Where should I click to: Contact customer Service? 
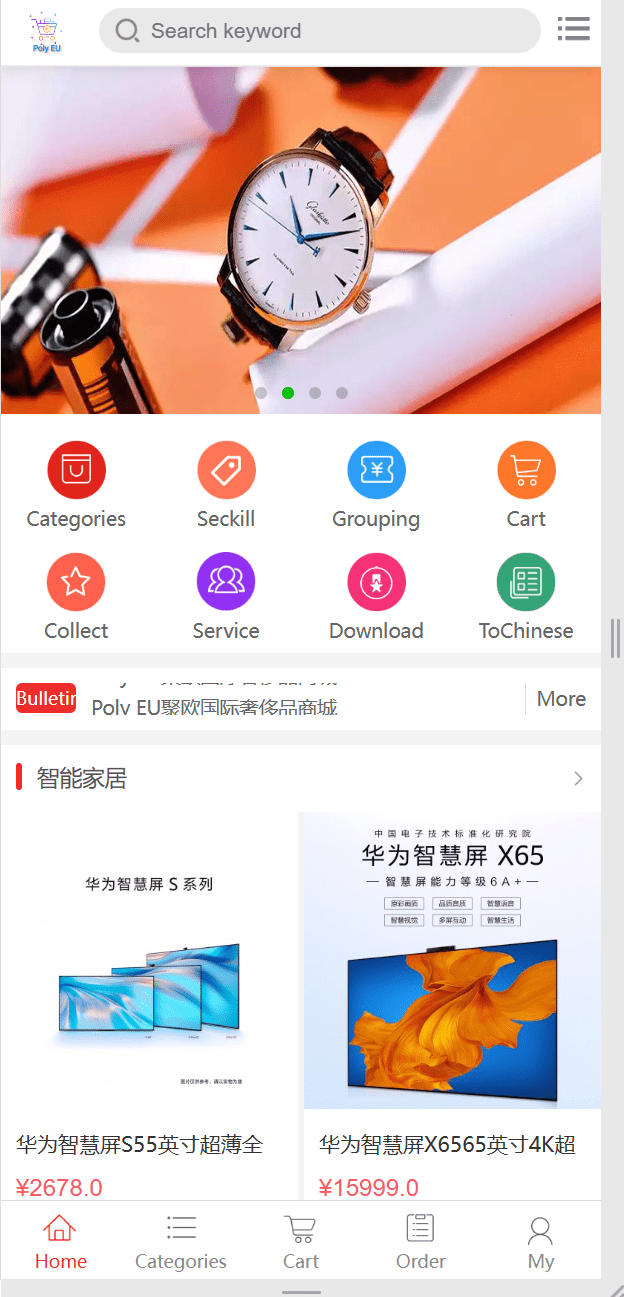click(x=226, y=582)
